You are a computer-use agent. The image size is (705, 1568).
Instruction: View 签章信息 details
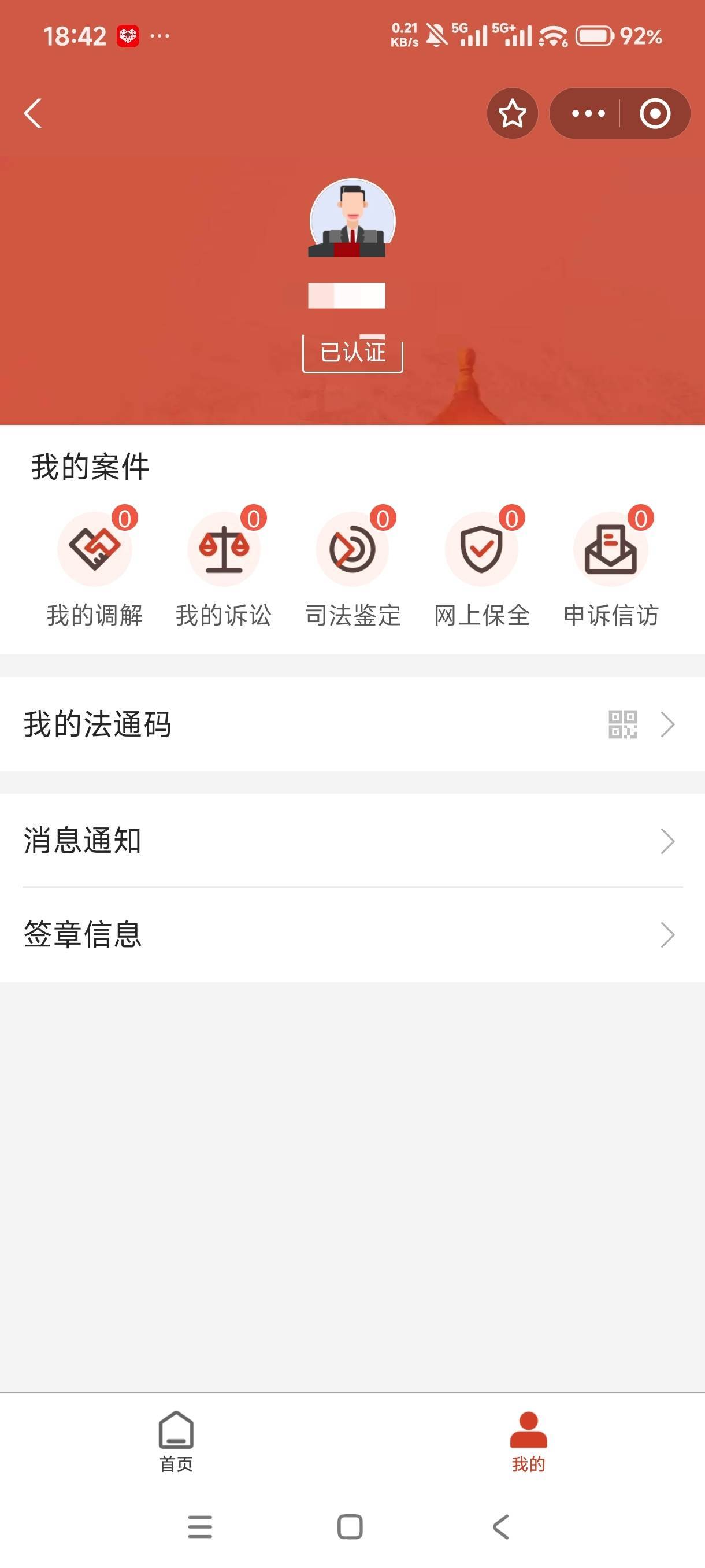pos(352,934)
